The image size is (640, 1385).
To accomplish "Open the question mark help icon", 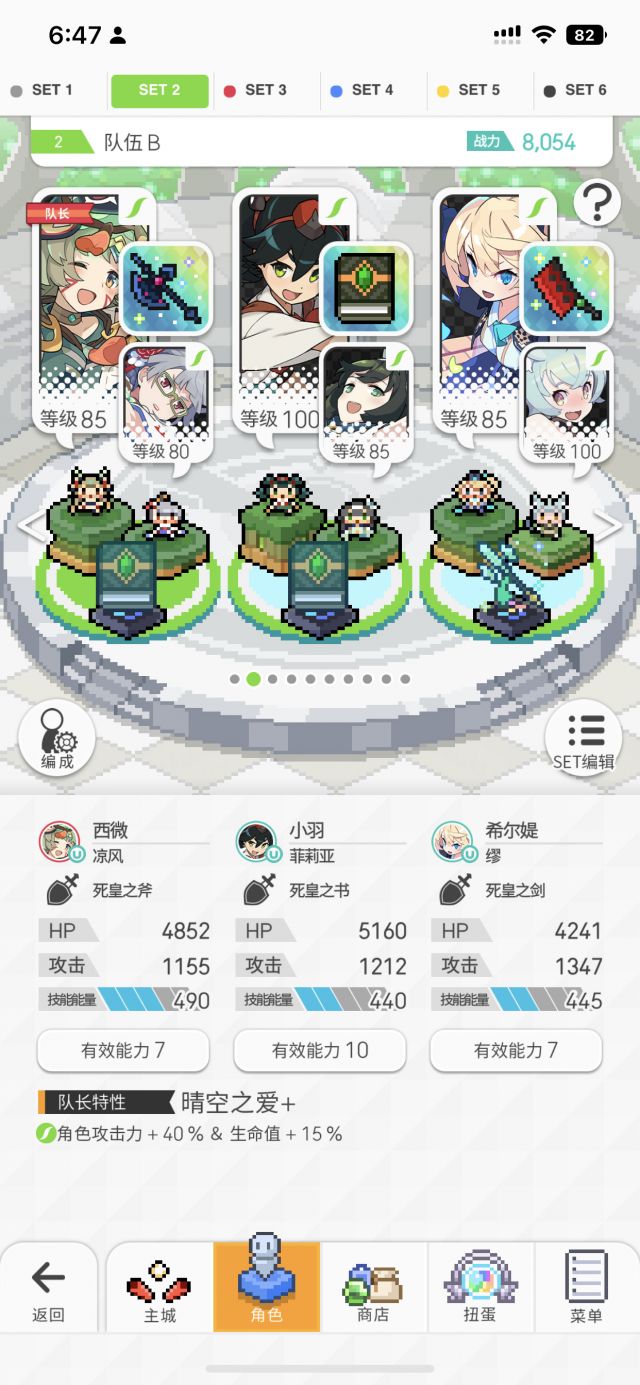I will point(598,203).
